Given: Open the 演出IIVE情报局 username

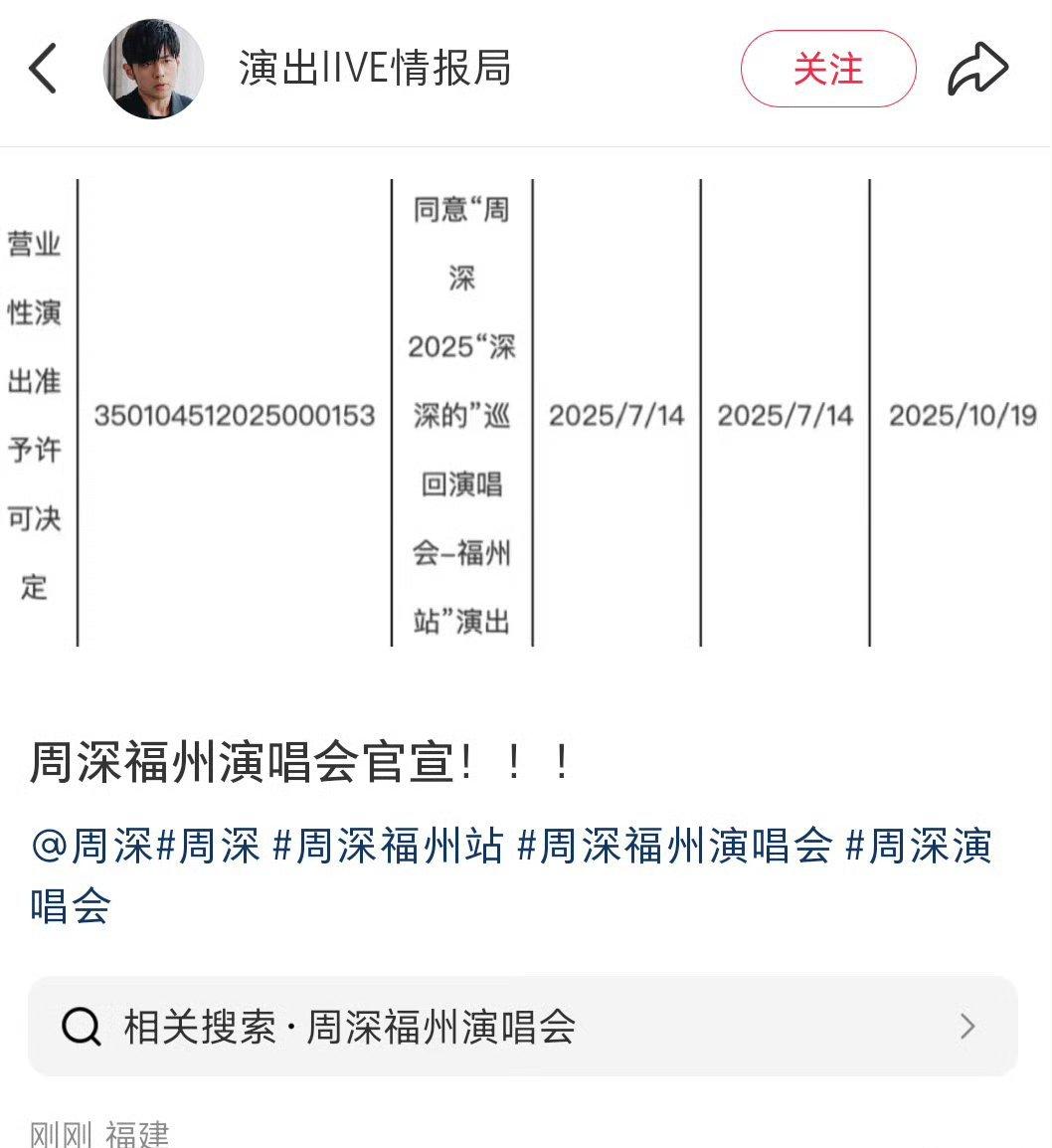Looking at the screenshot, I should coord(374,69).
